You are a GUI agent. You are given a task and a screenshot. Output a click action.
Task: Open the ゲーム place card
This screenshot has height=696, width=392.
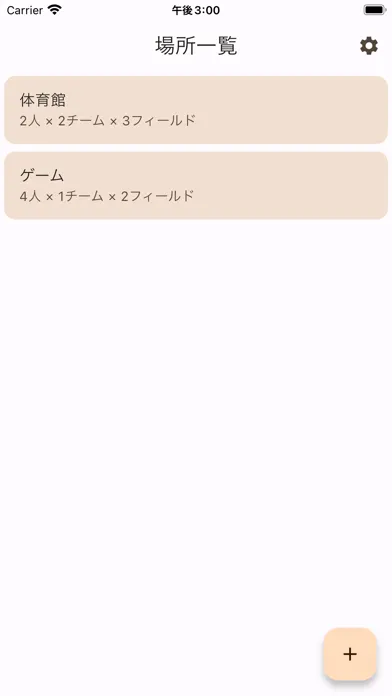[196, 186]
